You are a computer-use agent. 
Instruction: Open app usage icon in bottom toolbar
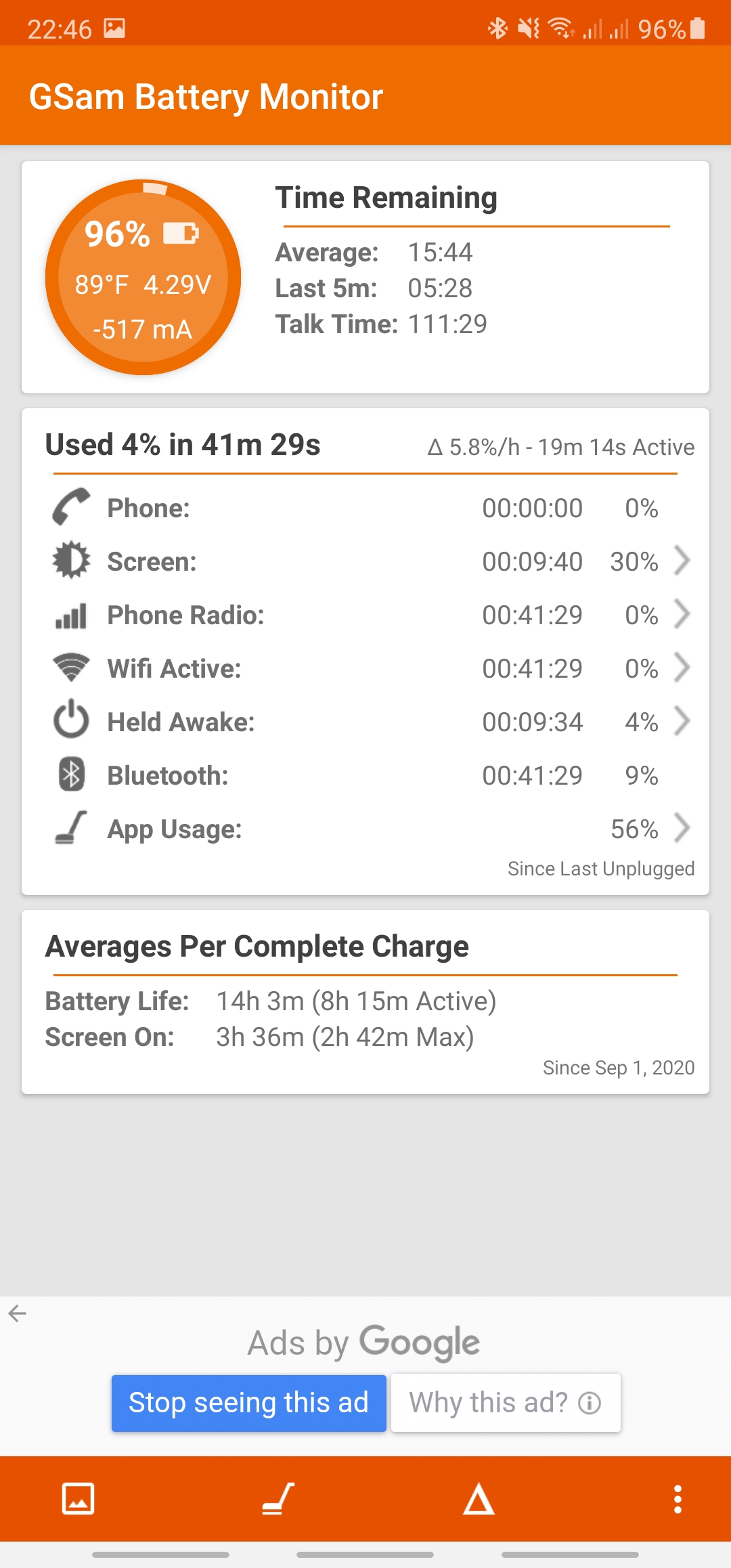[278, 1499]
